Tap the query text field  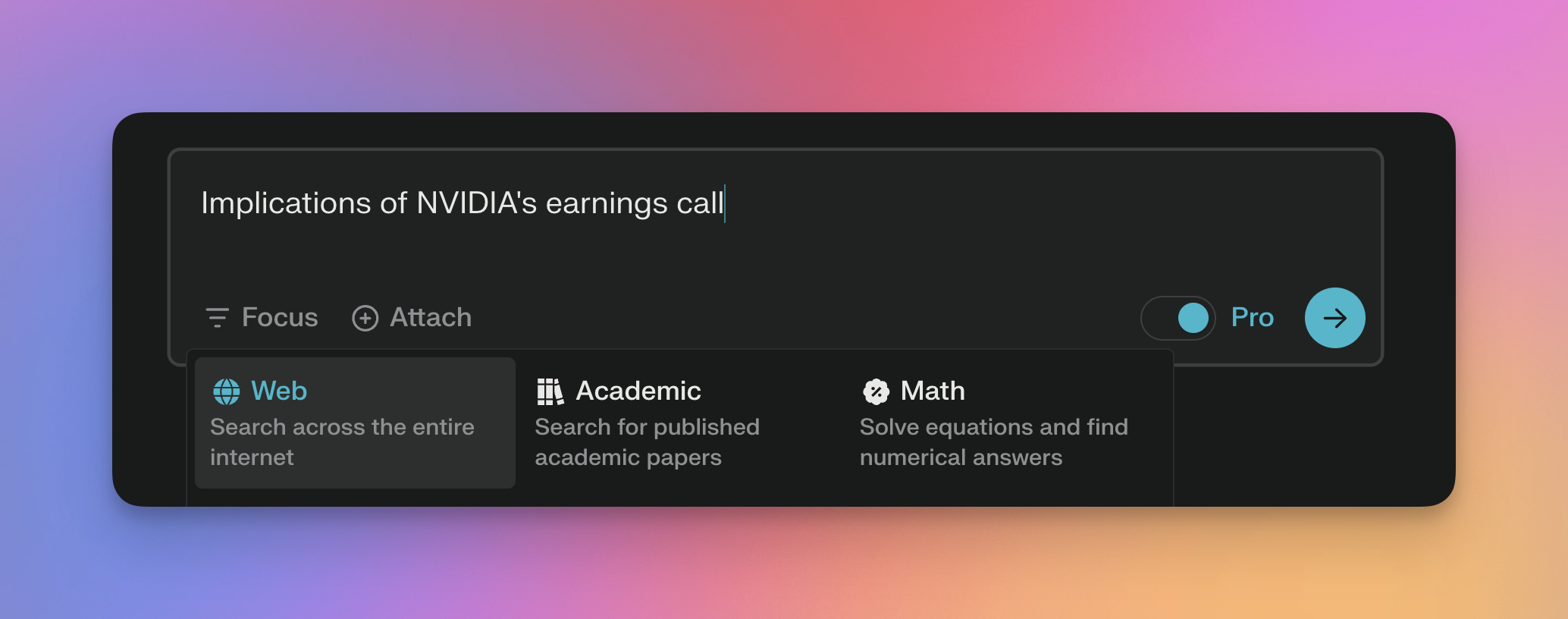773,220
